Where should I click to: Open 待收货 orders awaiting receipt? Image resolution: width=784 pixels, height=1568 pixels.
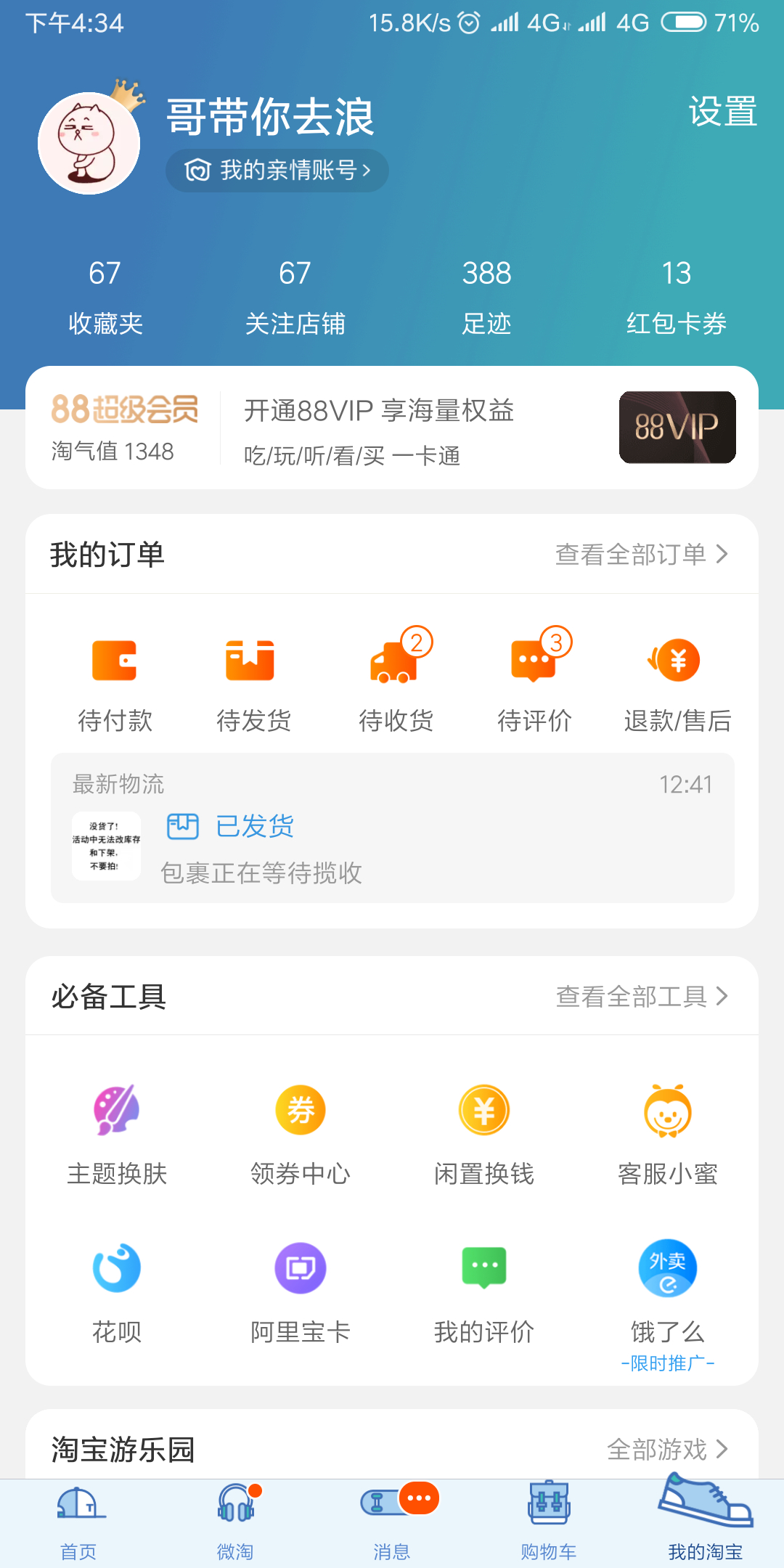396,684
